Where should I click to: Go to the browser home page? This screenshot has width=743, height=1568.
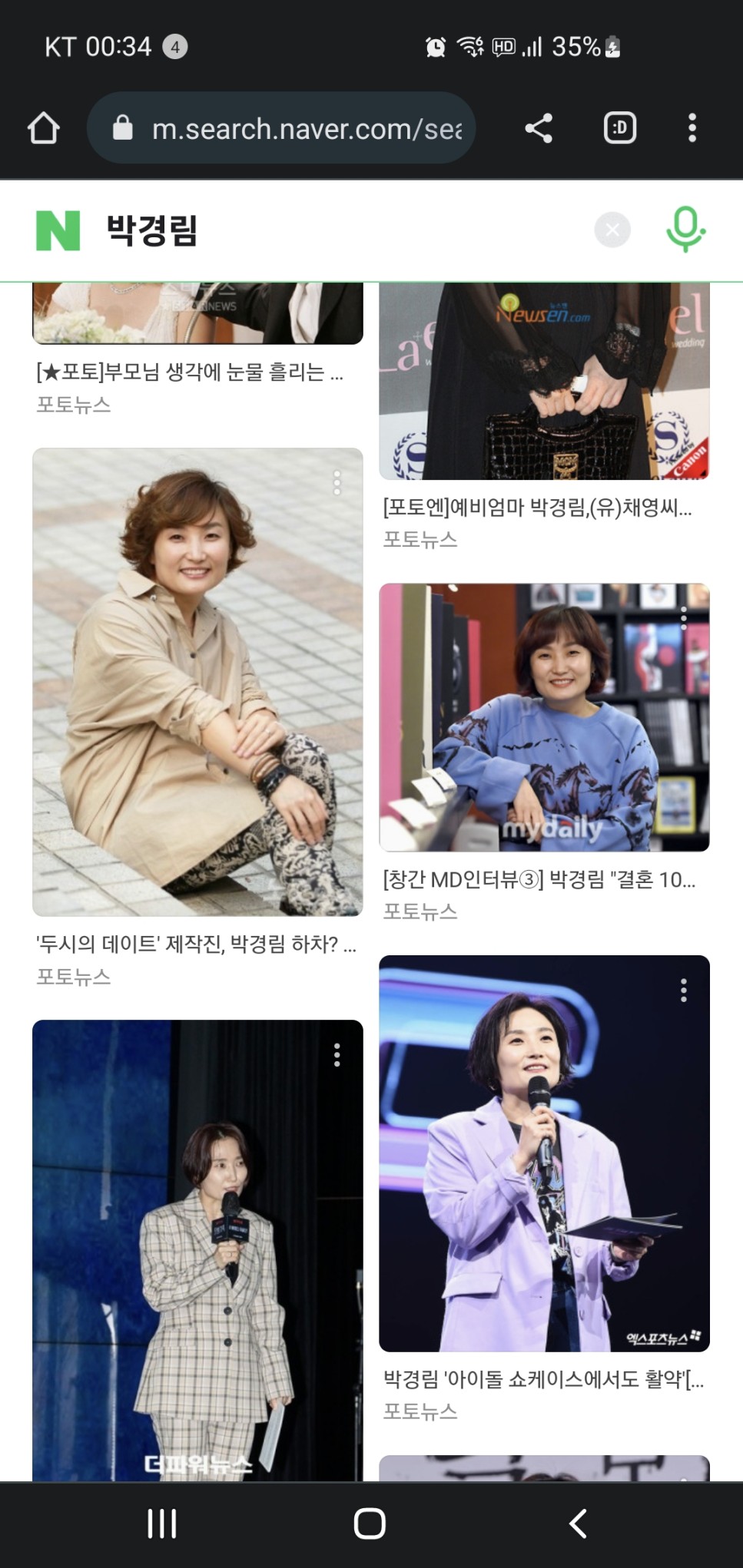click(x=44, y=128)
